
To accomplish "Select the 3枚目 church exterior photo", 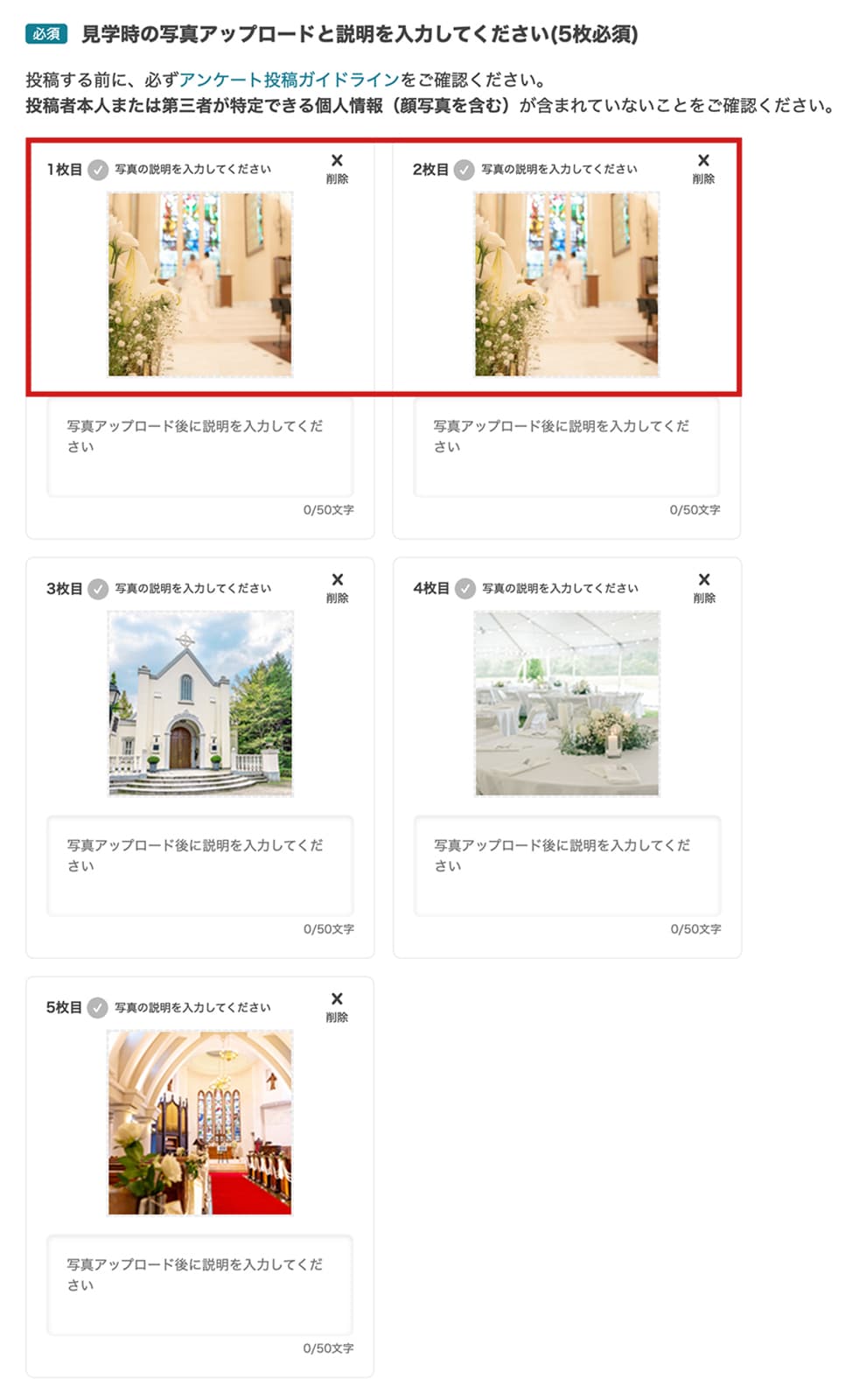I will click(x=200, y=703).
